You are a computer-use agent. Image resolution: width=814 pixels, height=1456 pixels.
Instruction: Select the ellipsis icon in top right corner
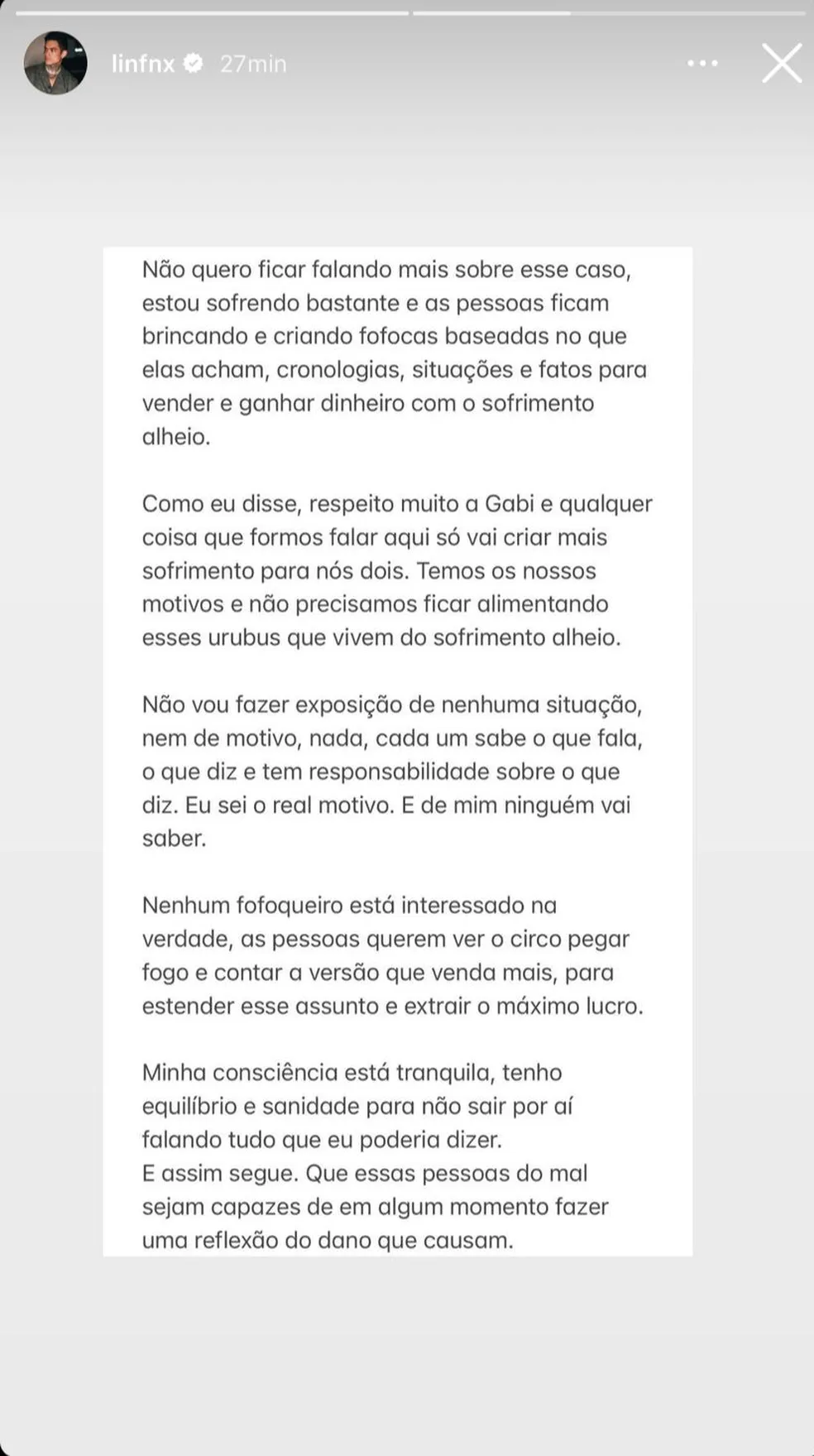[702, 63]
